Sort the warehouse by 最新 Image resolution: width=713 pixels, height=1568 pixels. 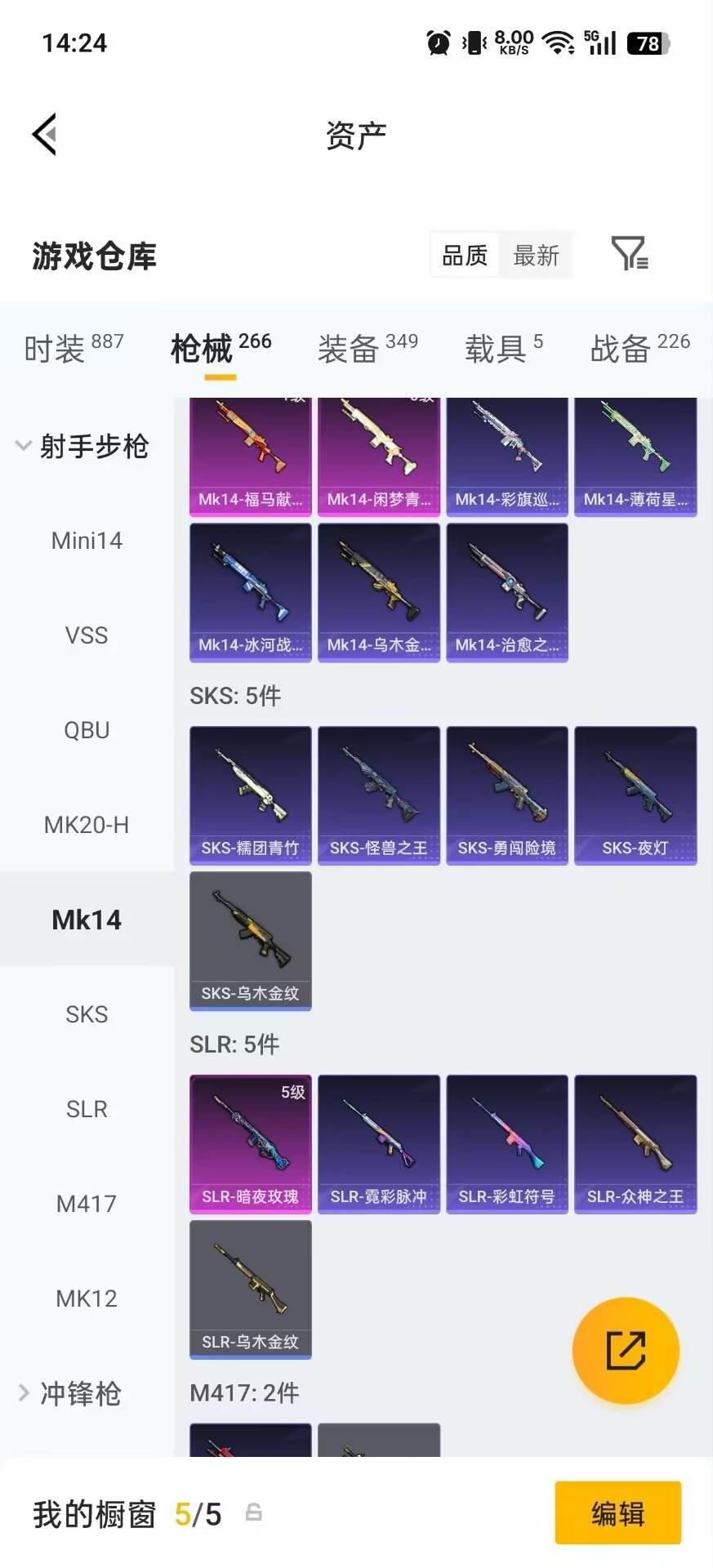(536, 256)
